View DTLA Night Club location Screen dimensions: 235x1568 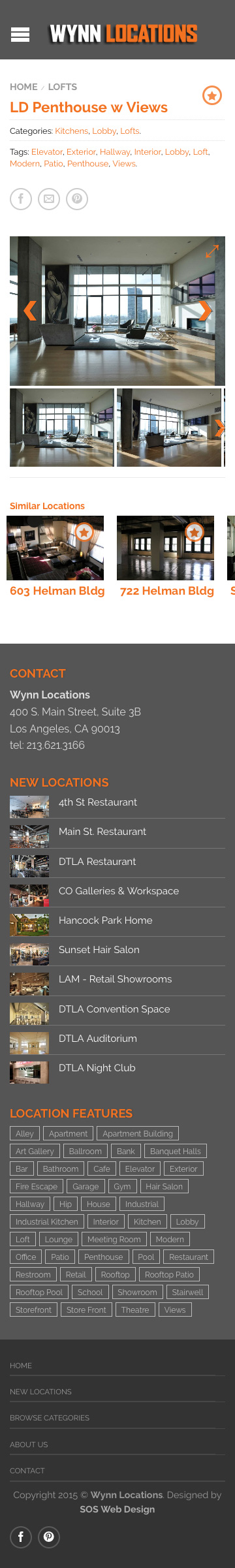tap(97, 1068)
